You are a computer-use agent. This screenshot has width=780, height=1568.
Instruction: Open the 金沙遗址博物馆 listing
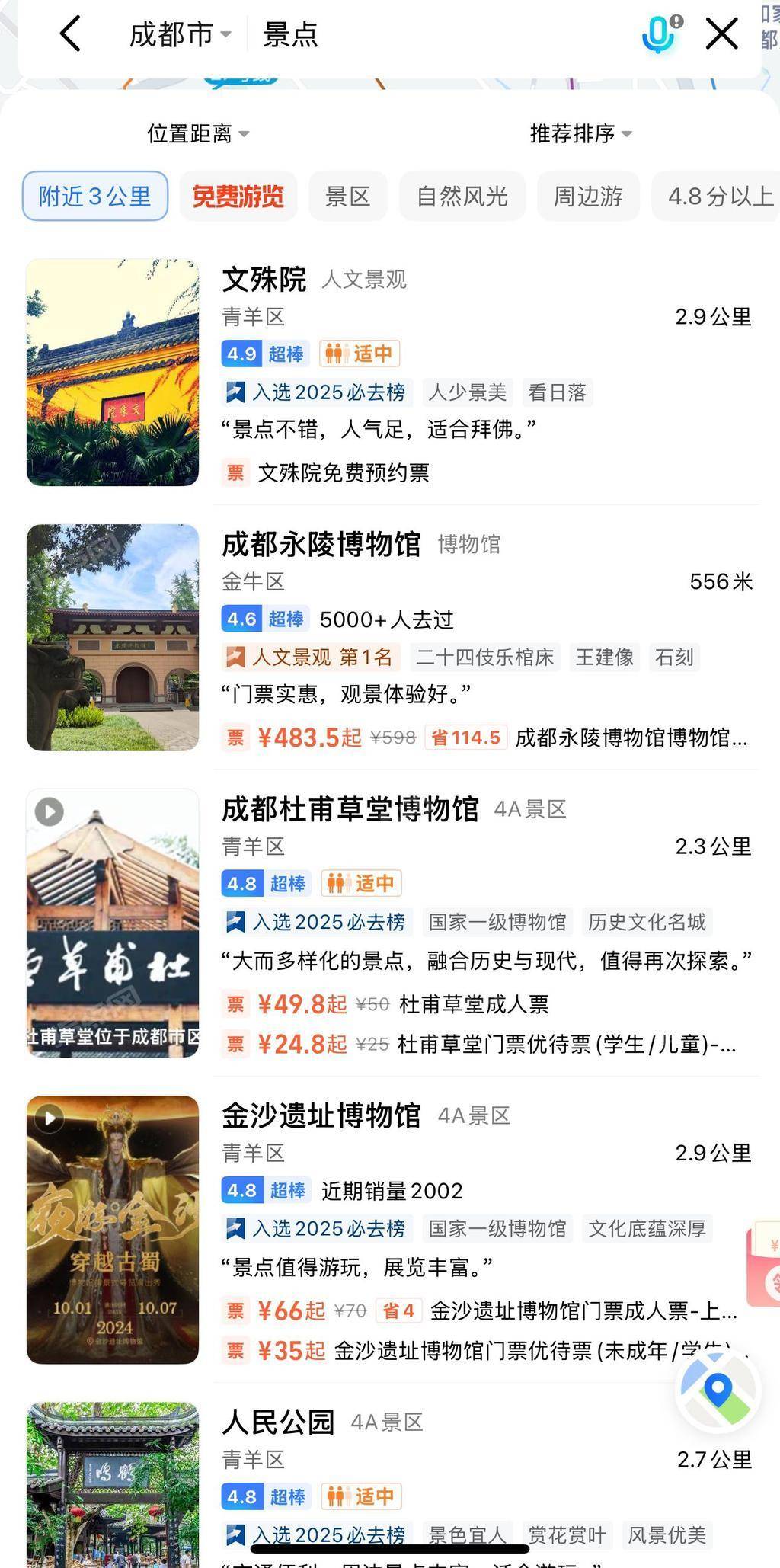pyautogui.click(x=321, y=1115)
